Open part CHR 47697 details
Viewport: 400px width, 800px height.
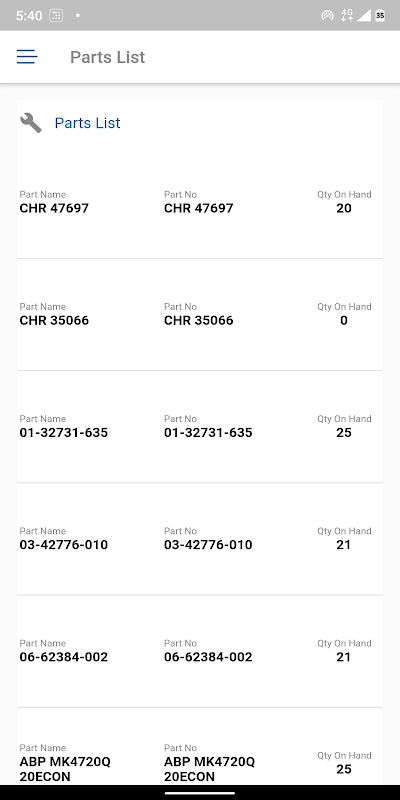200,203
